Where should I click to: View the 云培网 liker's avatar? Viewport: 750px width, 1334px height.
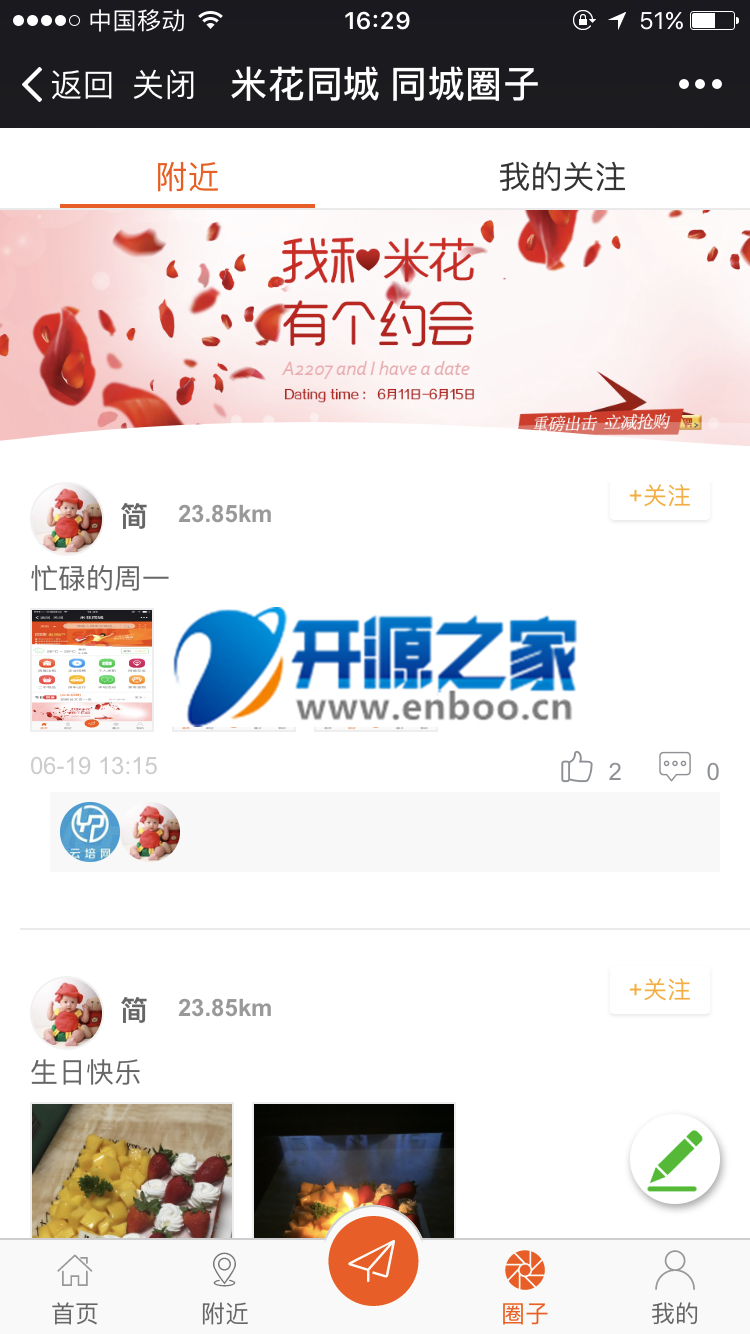[x=90, y=832]
